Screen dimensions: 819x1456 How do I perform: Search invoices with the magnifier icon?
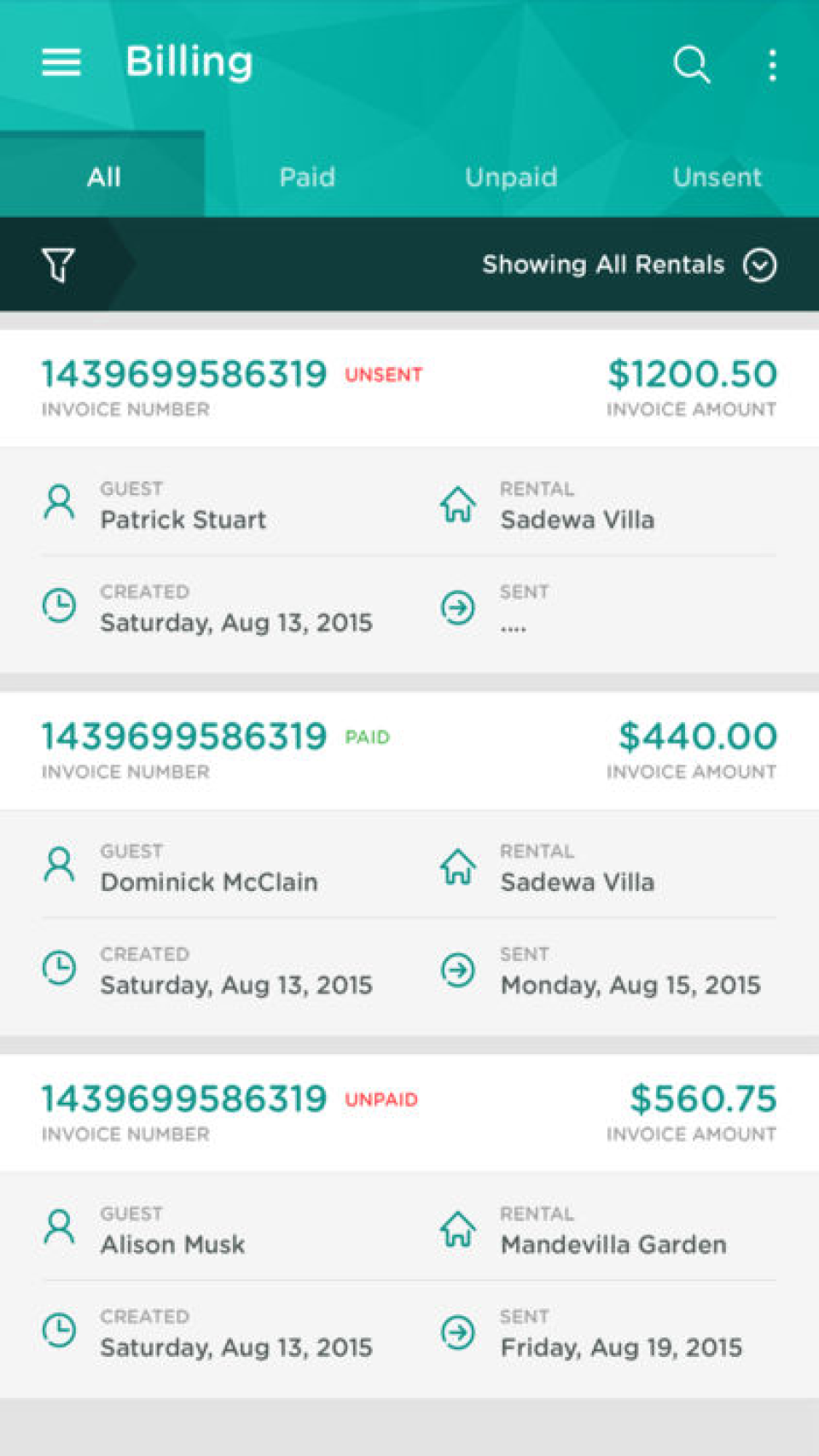click(691, 64)
